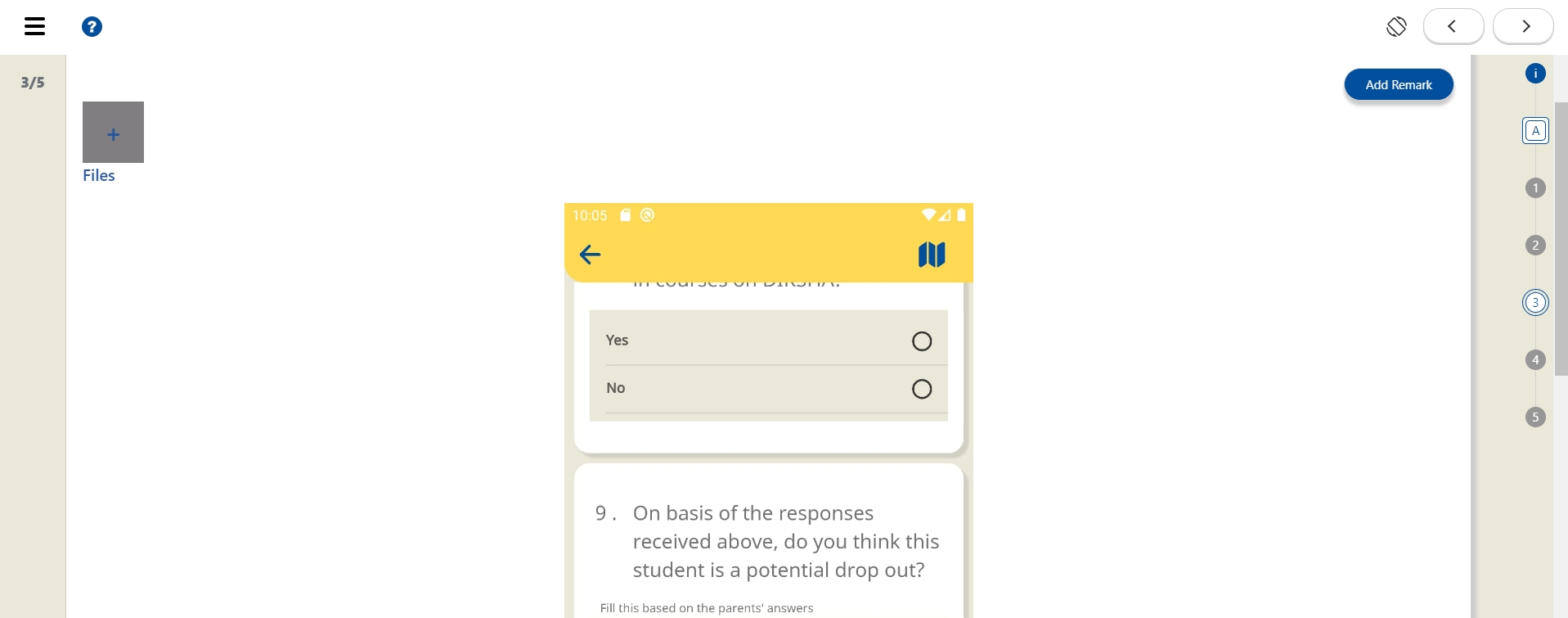Add a new file with plus tile
The height and width of the screenshot is (618, 1568).
click(x=113, y=133)
